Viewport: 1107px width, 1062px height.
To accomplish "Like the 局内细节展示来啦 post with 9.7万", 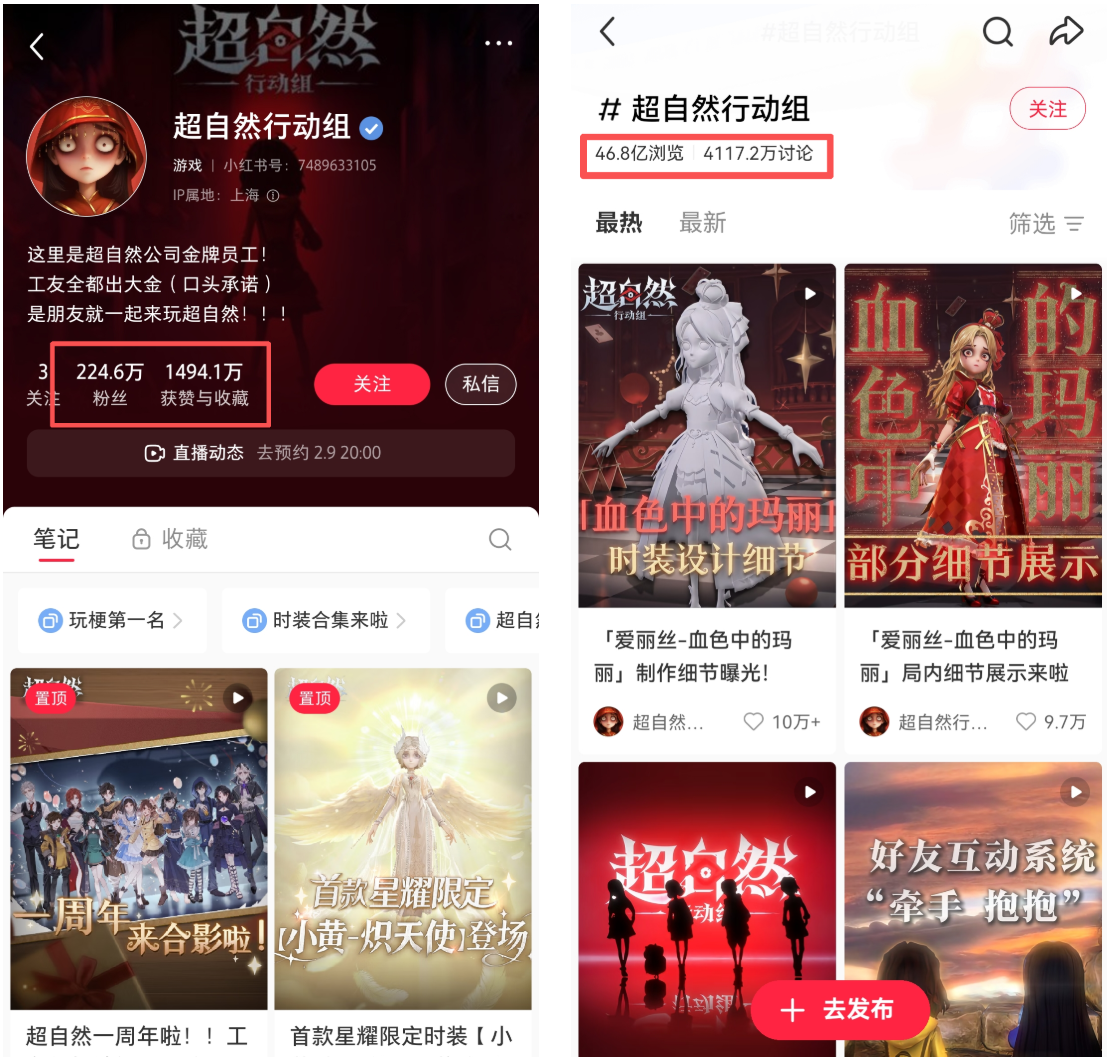I will [1026, 721].
